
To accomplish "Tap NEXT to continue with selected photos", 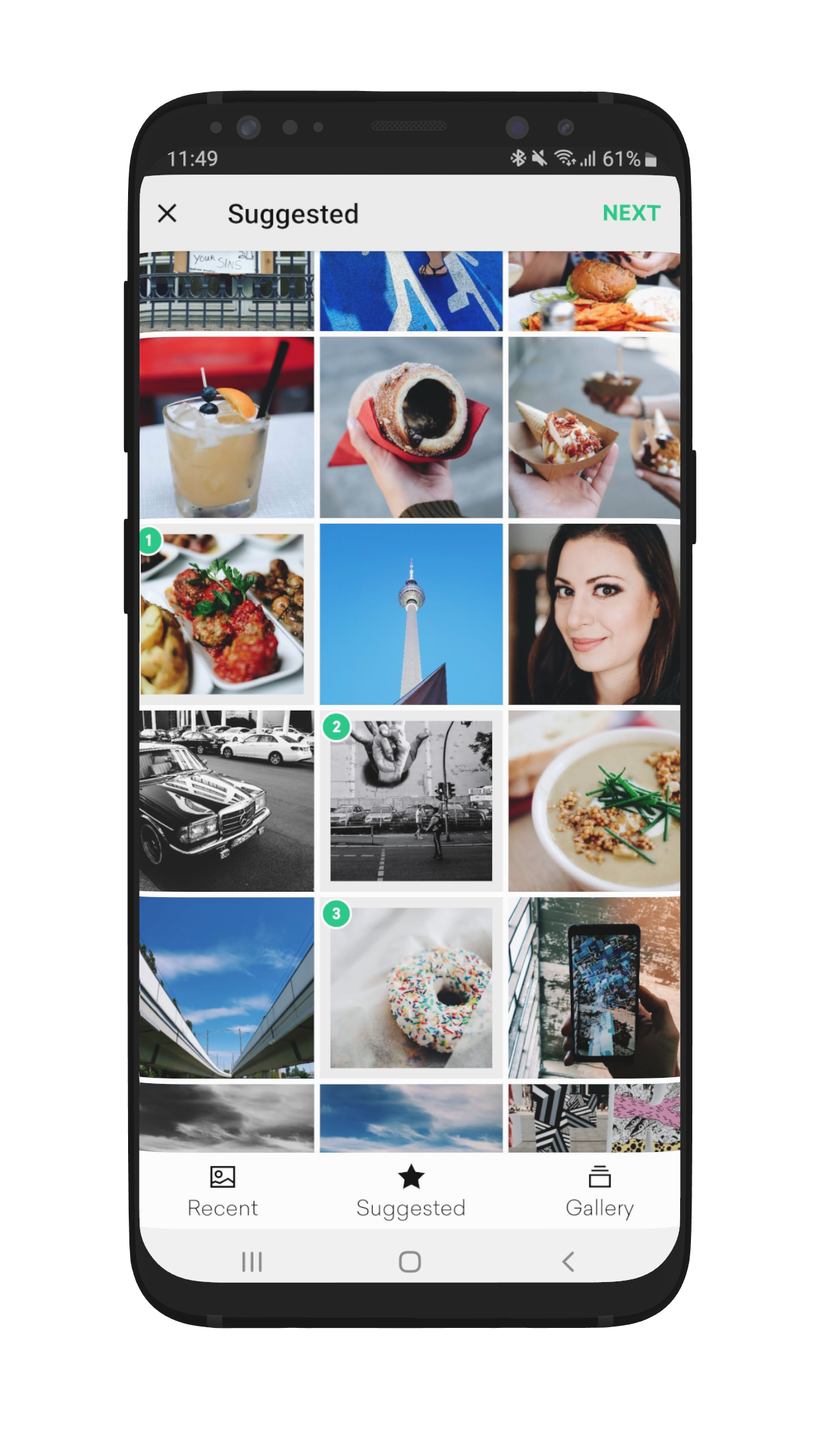I will point(631,214).
